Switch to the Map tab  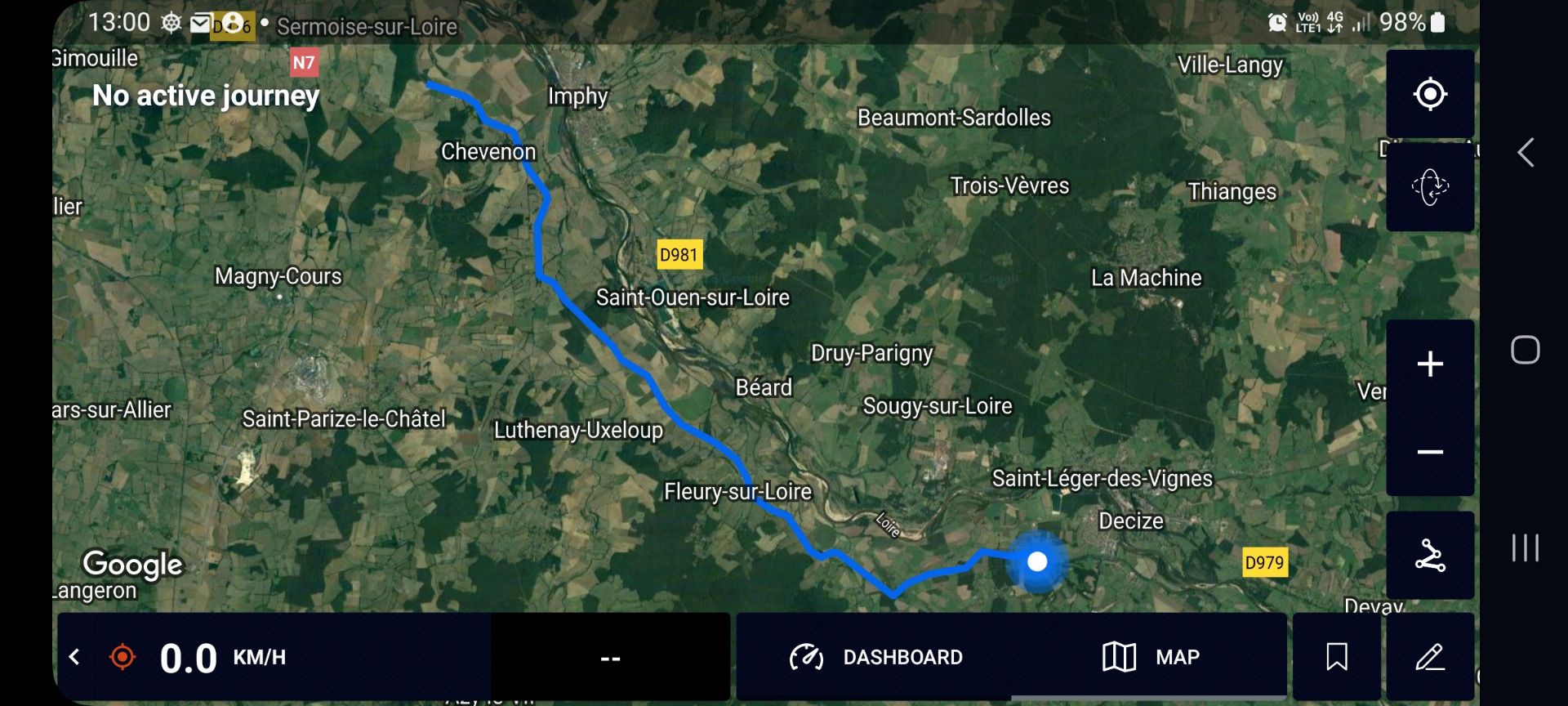pos(1150,657)
